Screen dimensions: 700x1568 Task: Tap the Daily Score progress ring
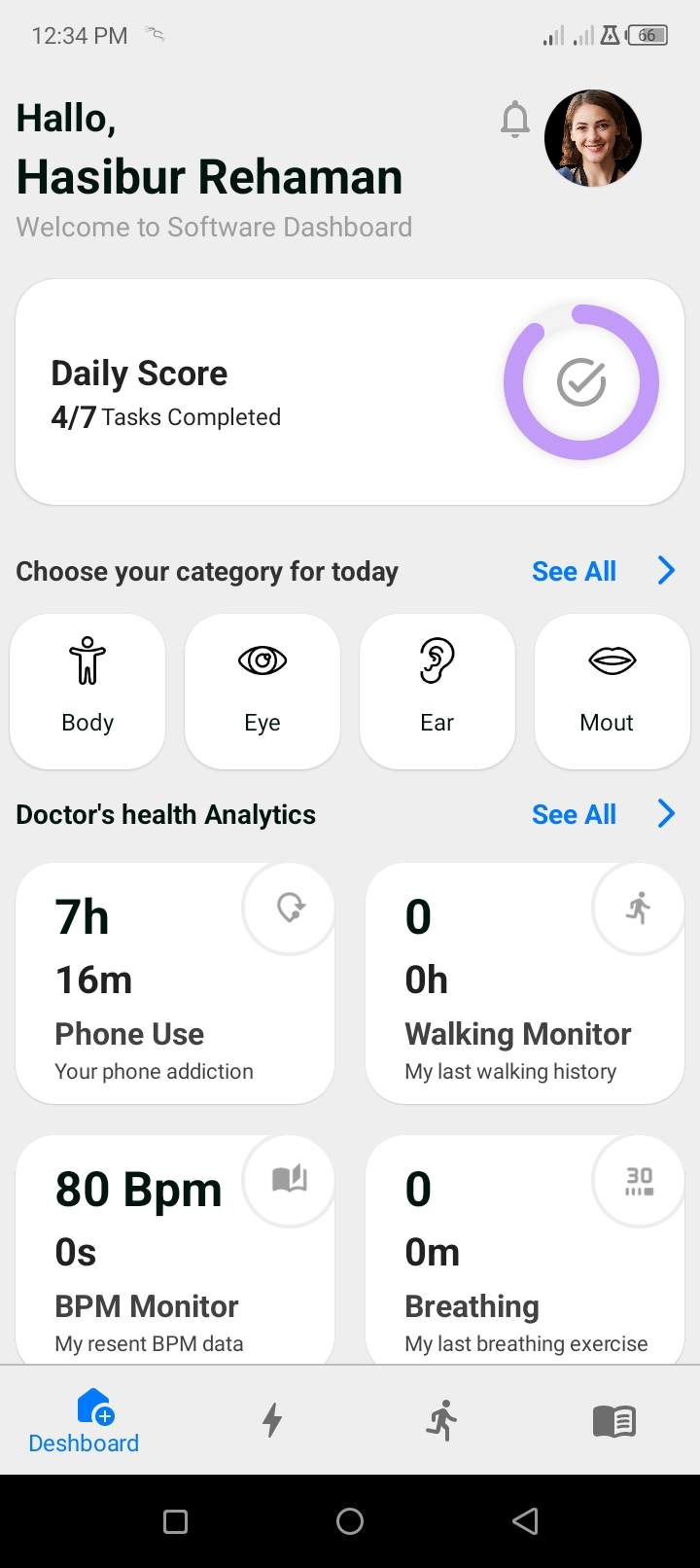pos(580,382)
